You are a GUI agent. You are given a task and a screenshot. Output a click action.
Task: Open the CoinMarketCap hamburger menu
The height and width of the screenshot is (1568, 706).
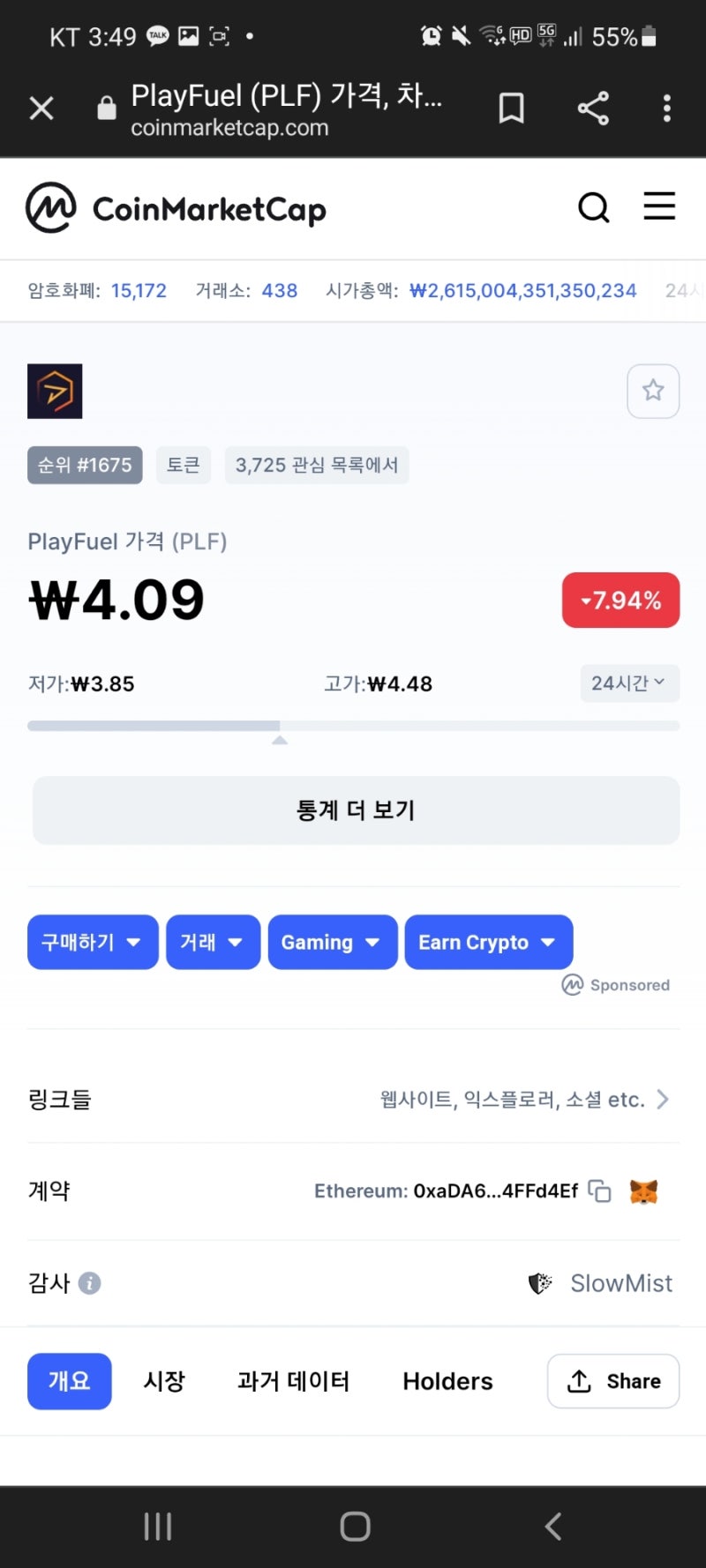[x=659, y=207]
